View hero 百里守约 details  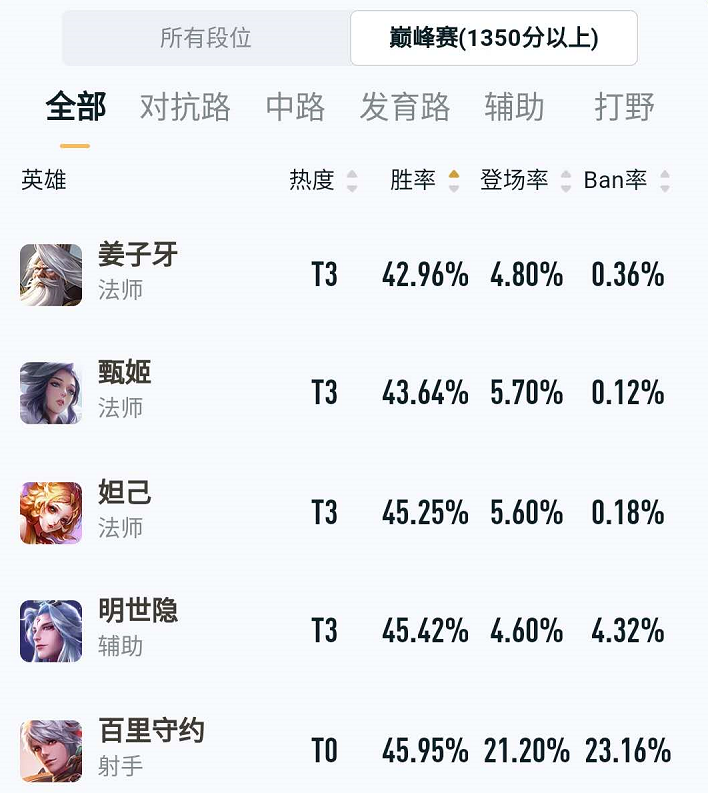[x=150, y=746]
